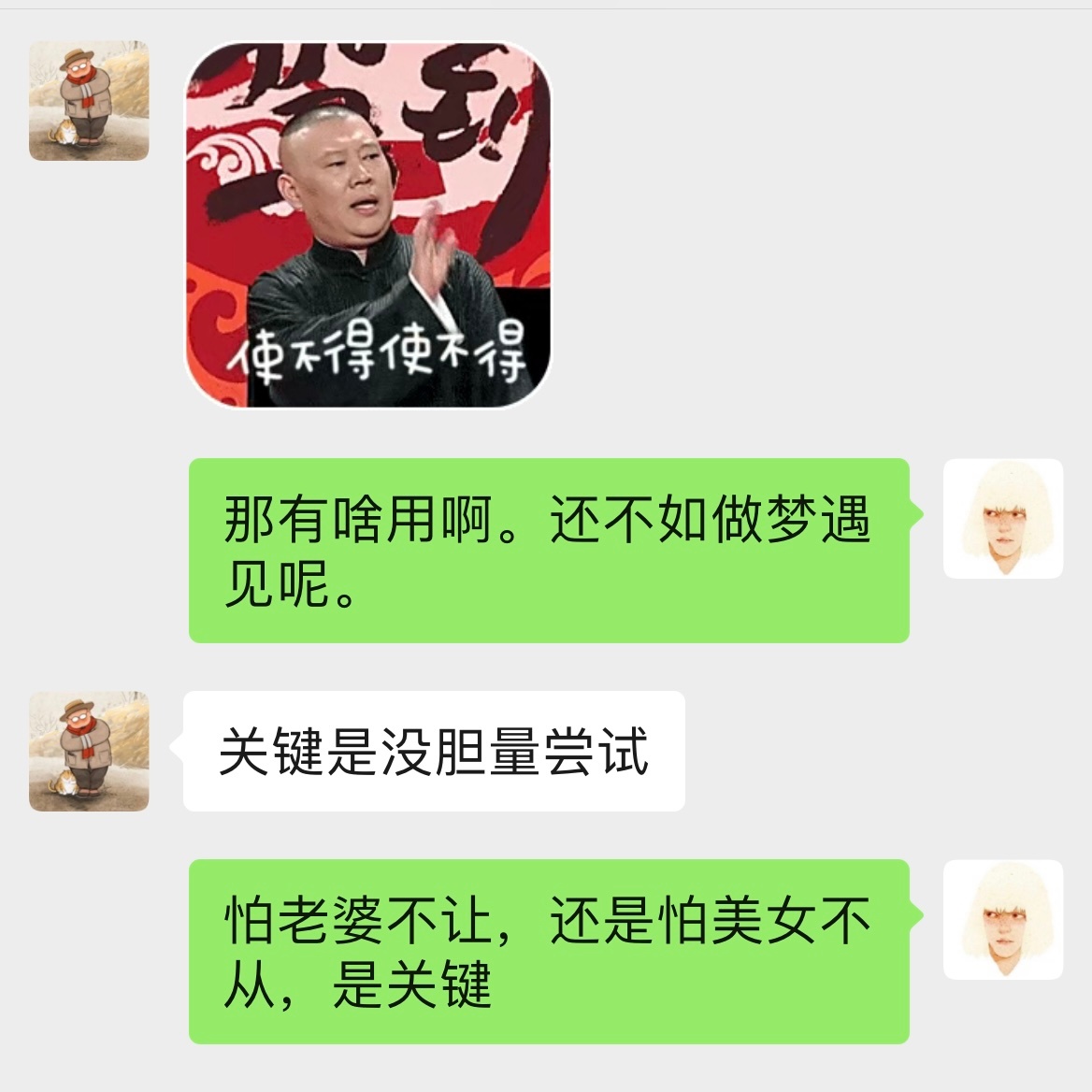Tap the avatar next to 关键是没胆量尝试
Viewport: 1092px width, 1092px height.
89,751
